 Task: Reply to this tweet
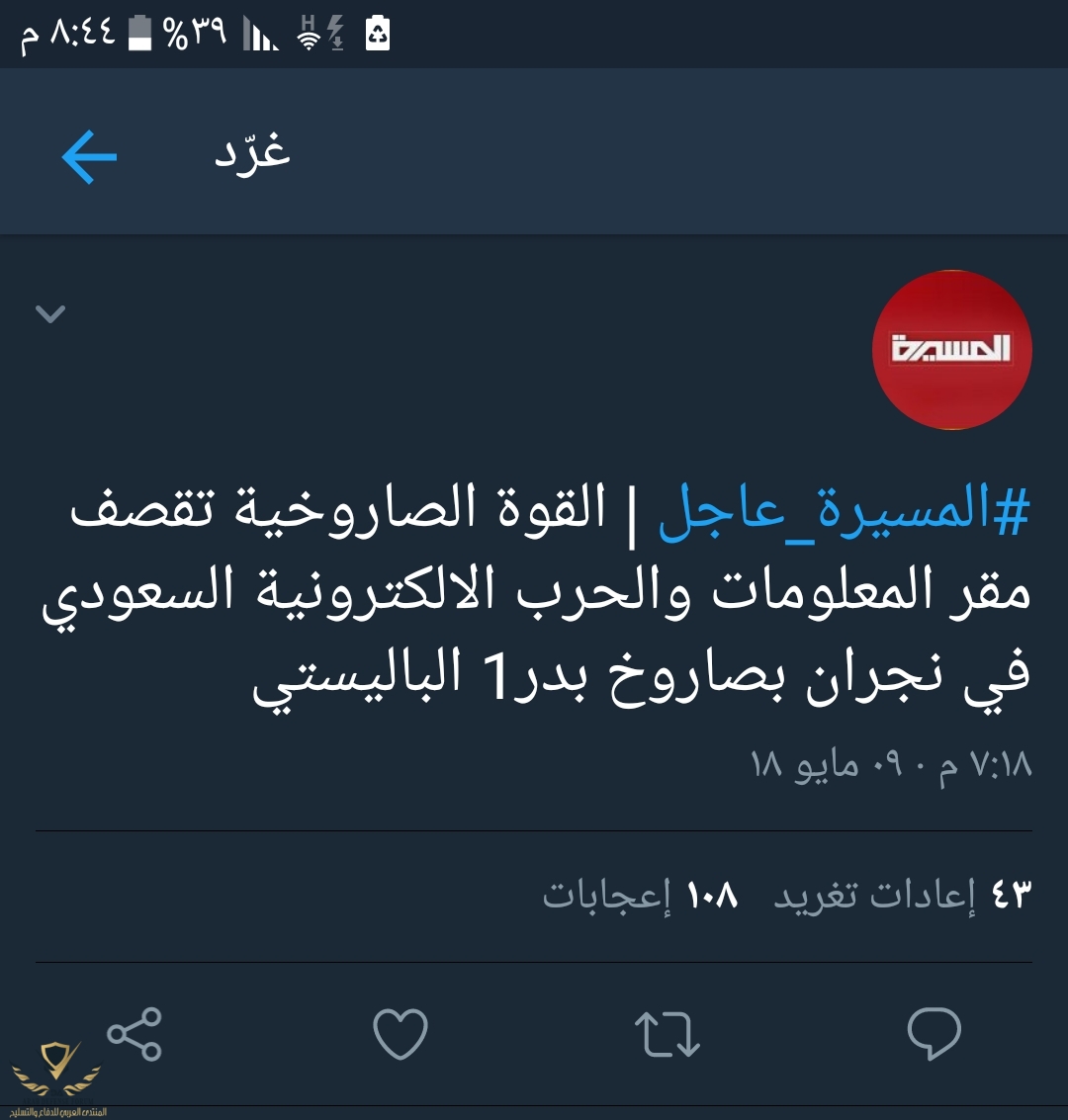[x=934, y=1033]
